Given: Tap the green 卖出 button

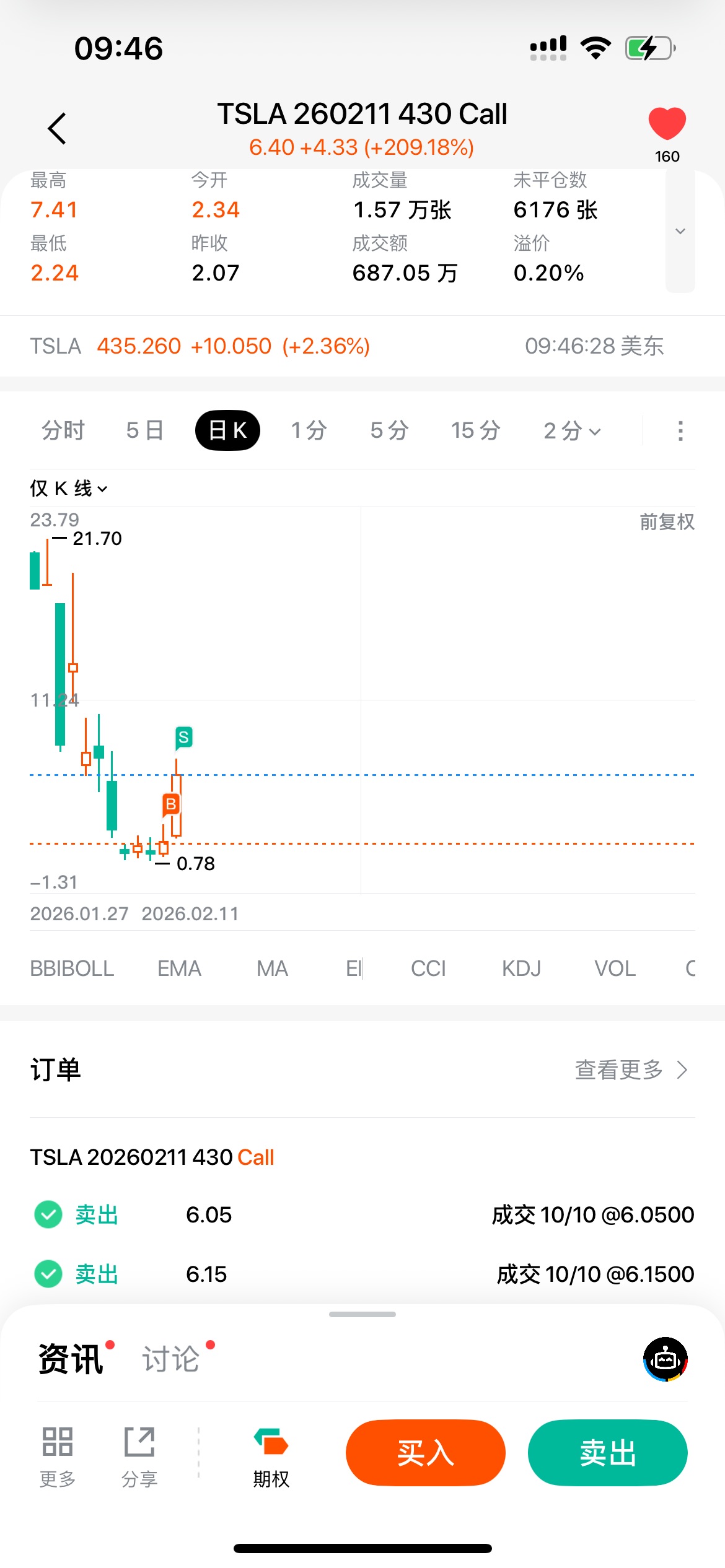Looking at the screenshot, I should (x=607, y=1453).
